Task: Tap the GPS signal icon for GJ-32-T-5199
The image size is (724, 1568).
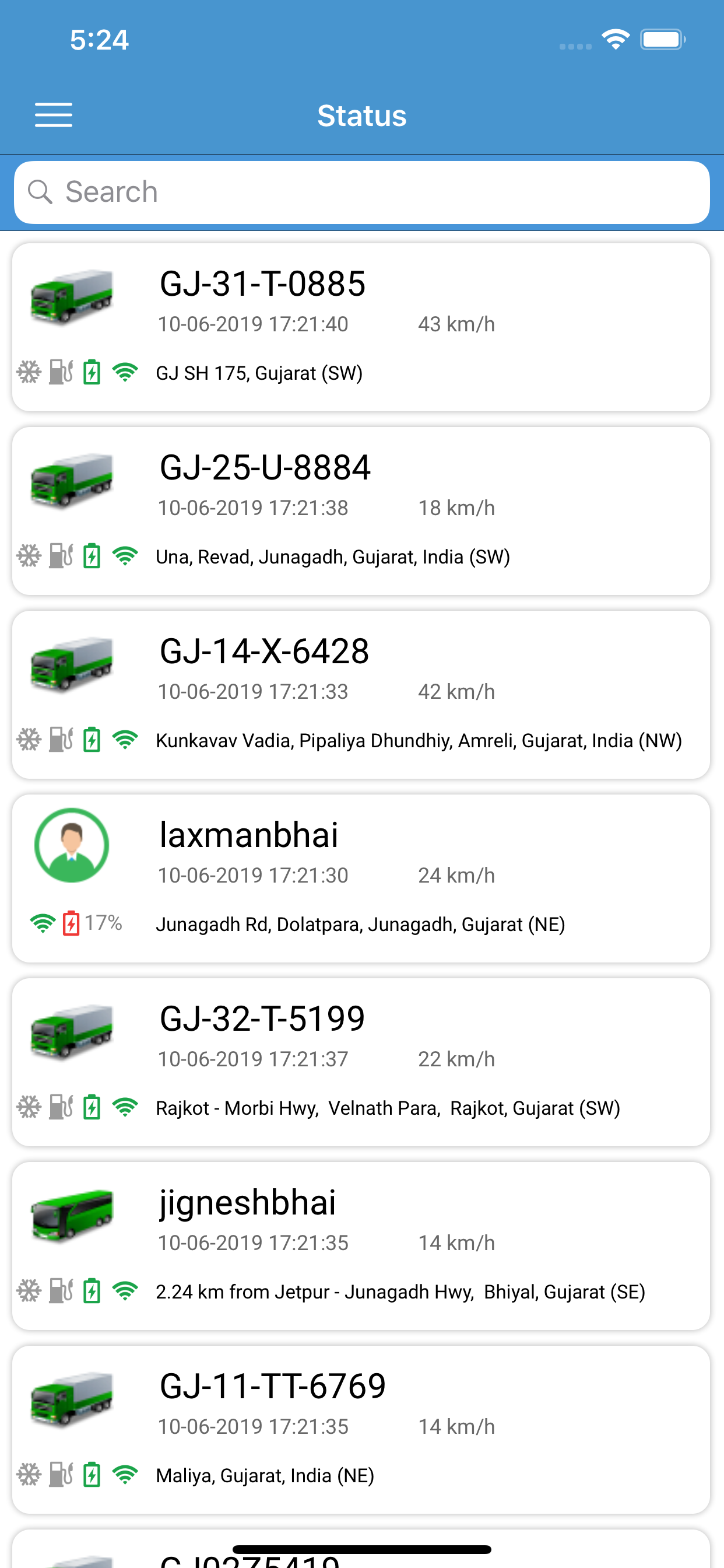Action: (124, 1107)
